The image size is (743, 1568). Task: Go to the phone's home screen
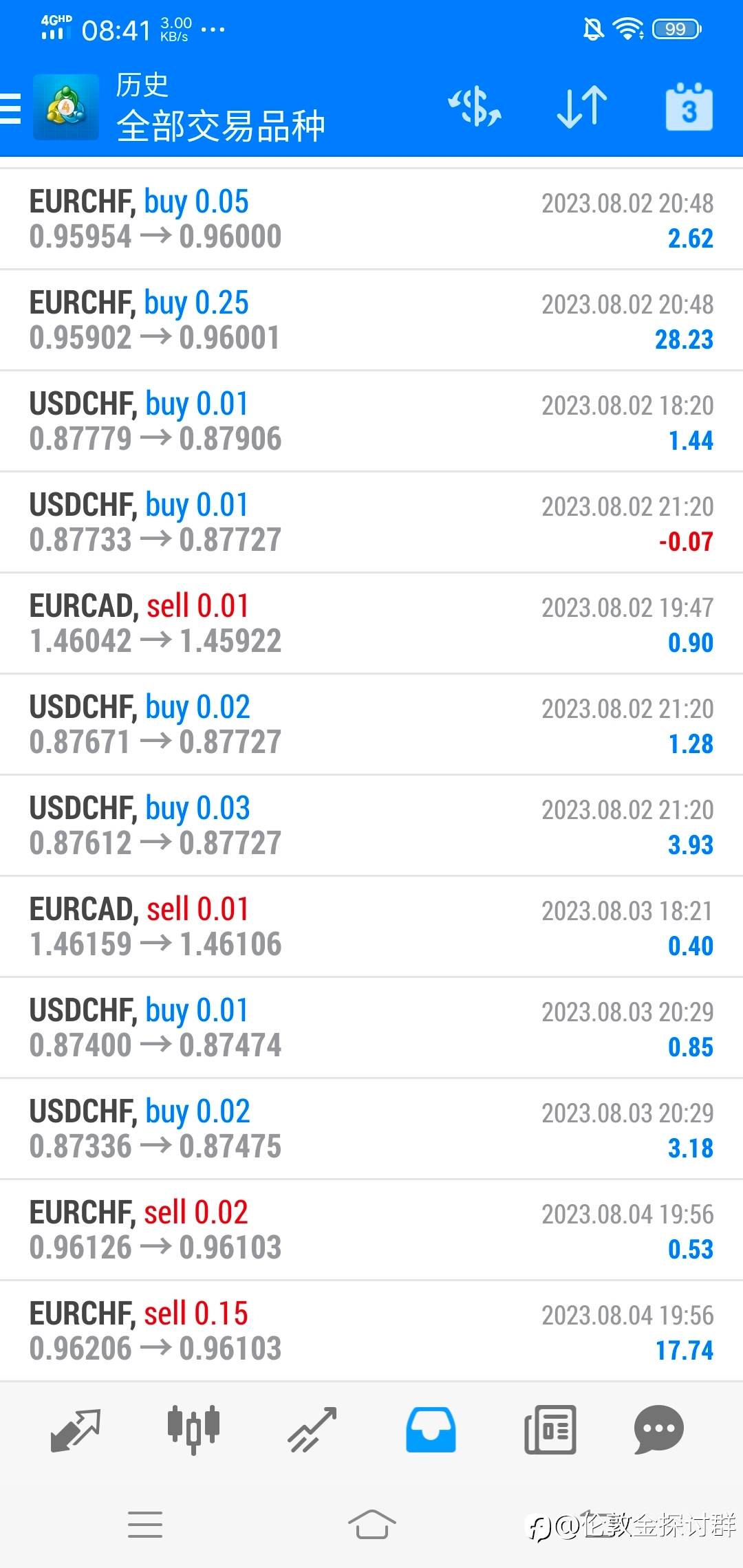coord(371,1525)
